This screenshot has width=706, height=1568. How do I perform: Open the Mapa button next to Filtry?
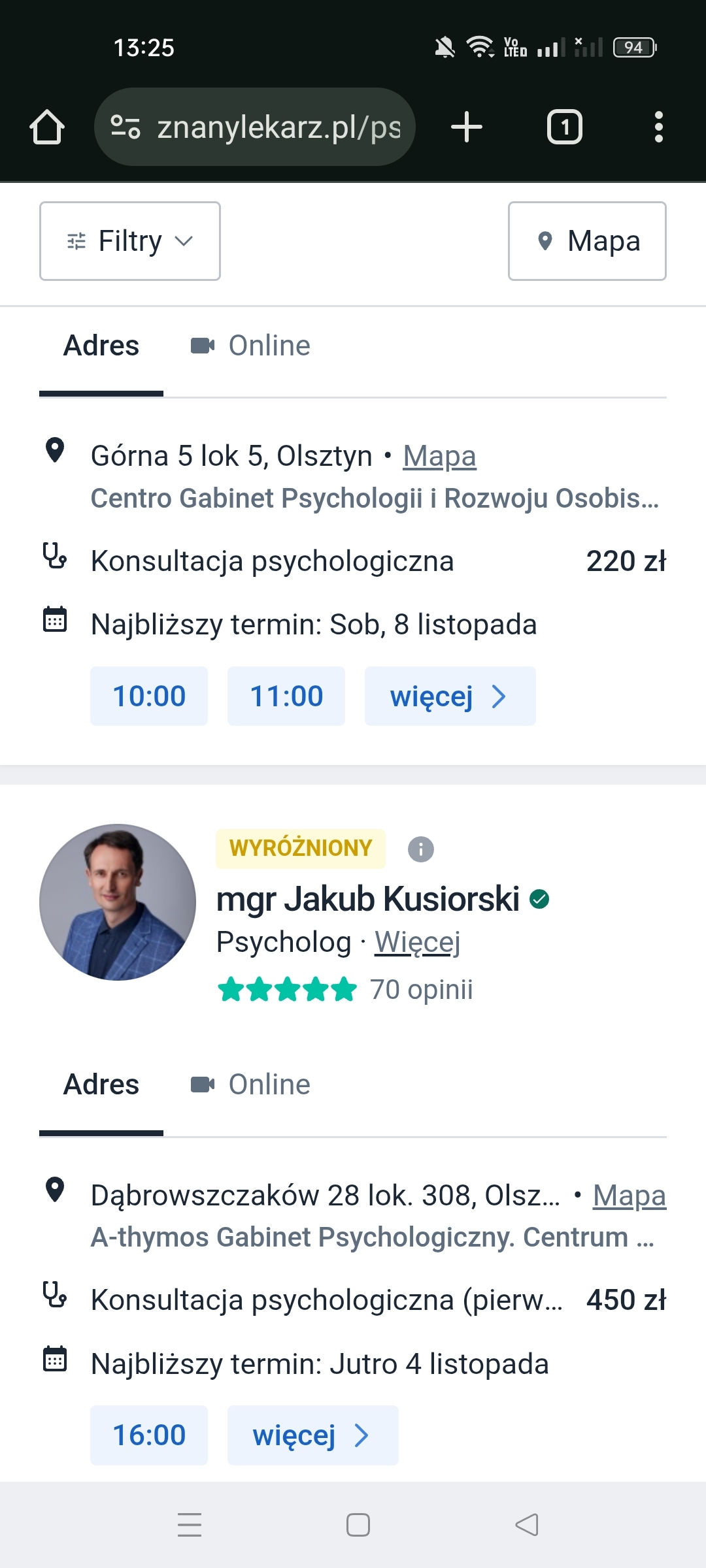[x=587, y=241]
